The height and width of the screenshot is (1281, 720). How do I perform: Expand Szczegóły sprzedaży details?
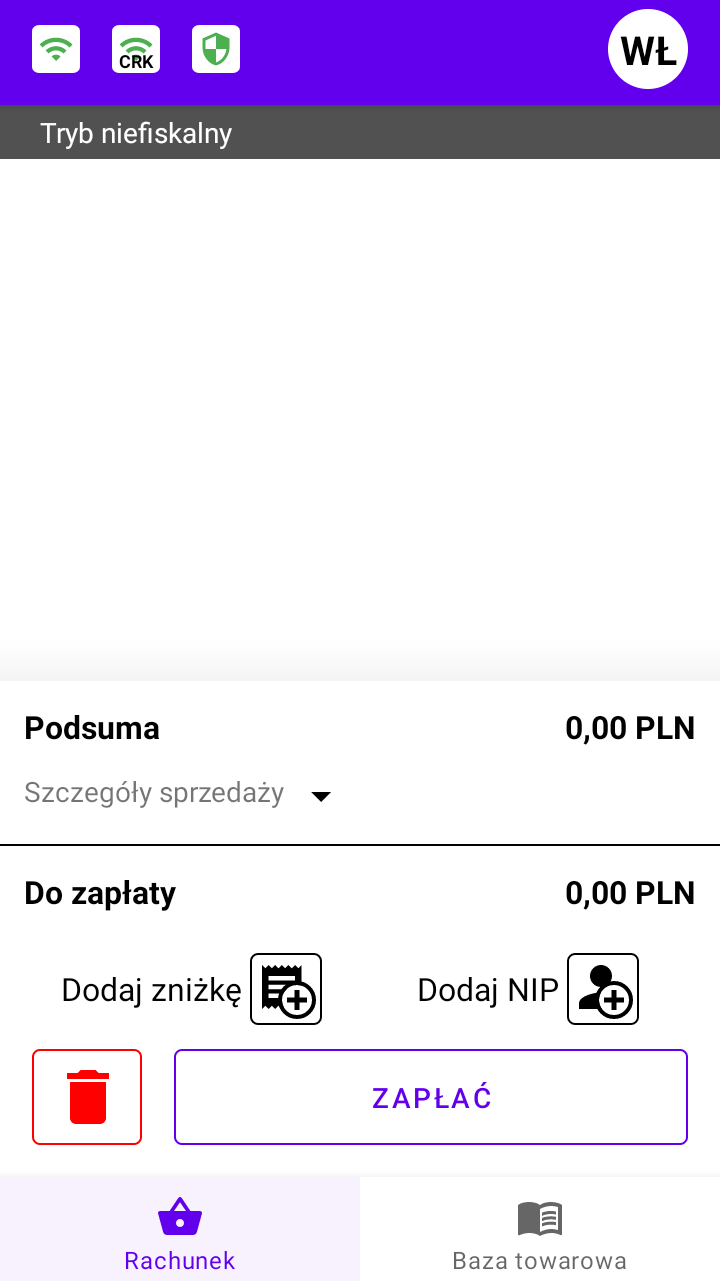point(177,794)
